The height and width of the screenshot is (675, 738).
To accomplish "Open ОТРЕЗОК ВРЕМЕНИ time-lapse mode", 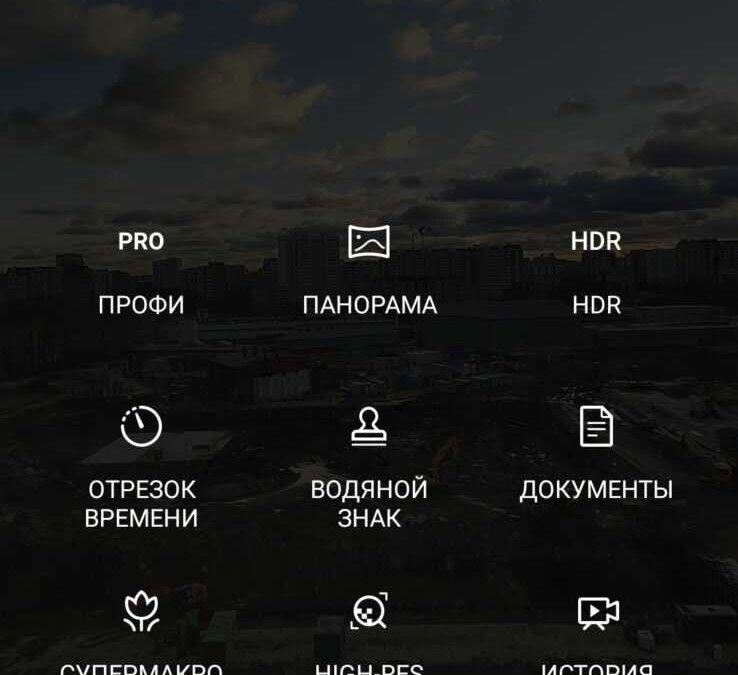I will (x=141, y=465).
